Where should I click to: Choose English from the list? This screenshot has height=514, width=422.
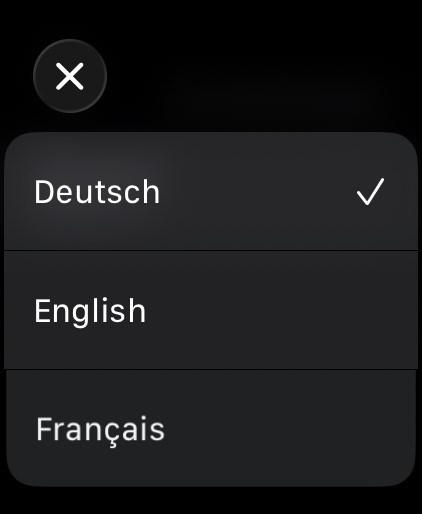click(x=211, y=310)
